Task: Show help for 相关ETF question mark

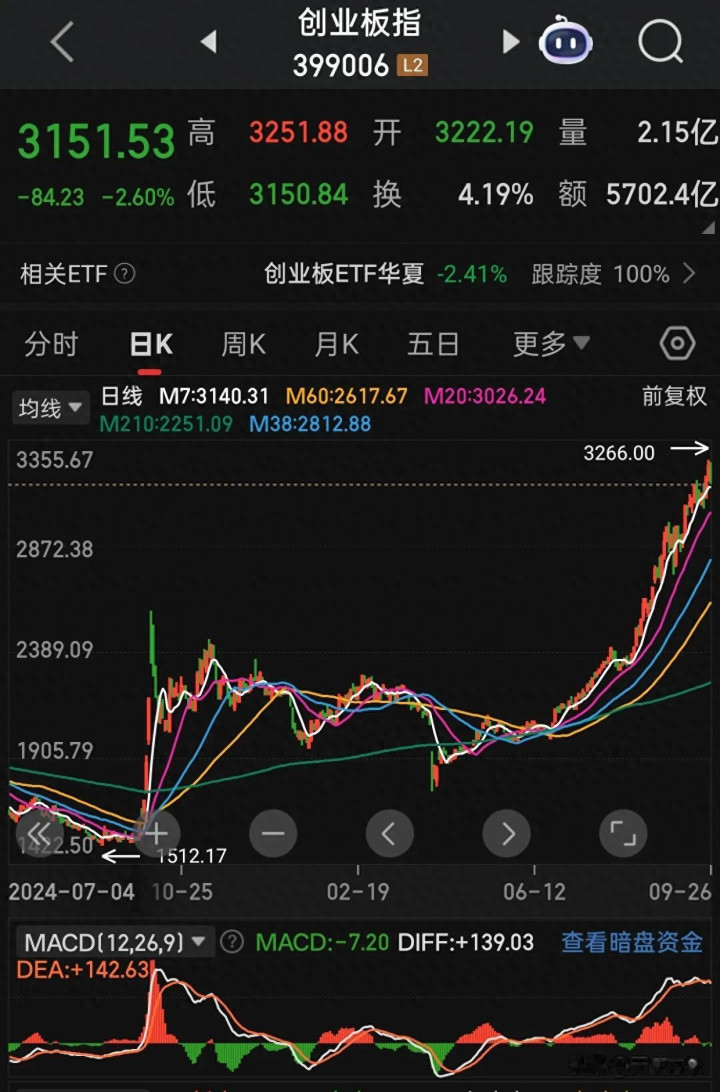Action: click(x=125, y=274)
